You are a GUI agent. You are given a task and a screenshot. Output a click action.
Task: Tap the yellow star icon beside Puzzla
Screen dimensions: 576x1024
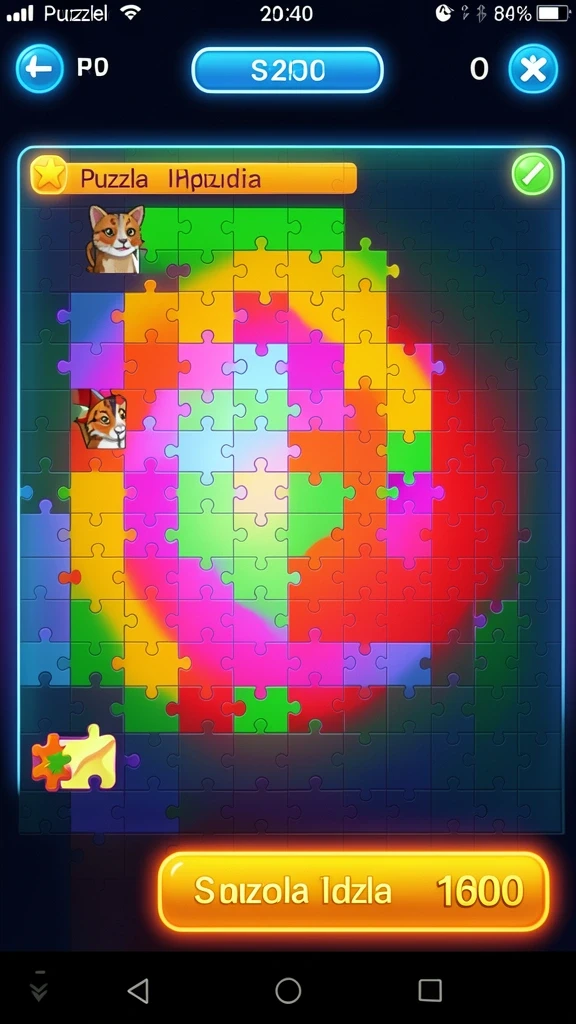[49, 175]
